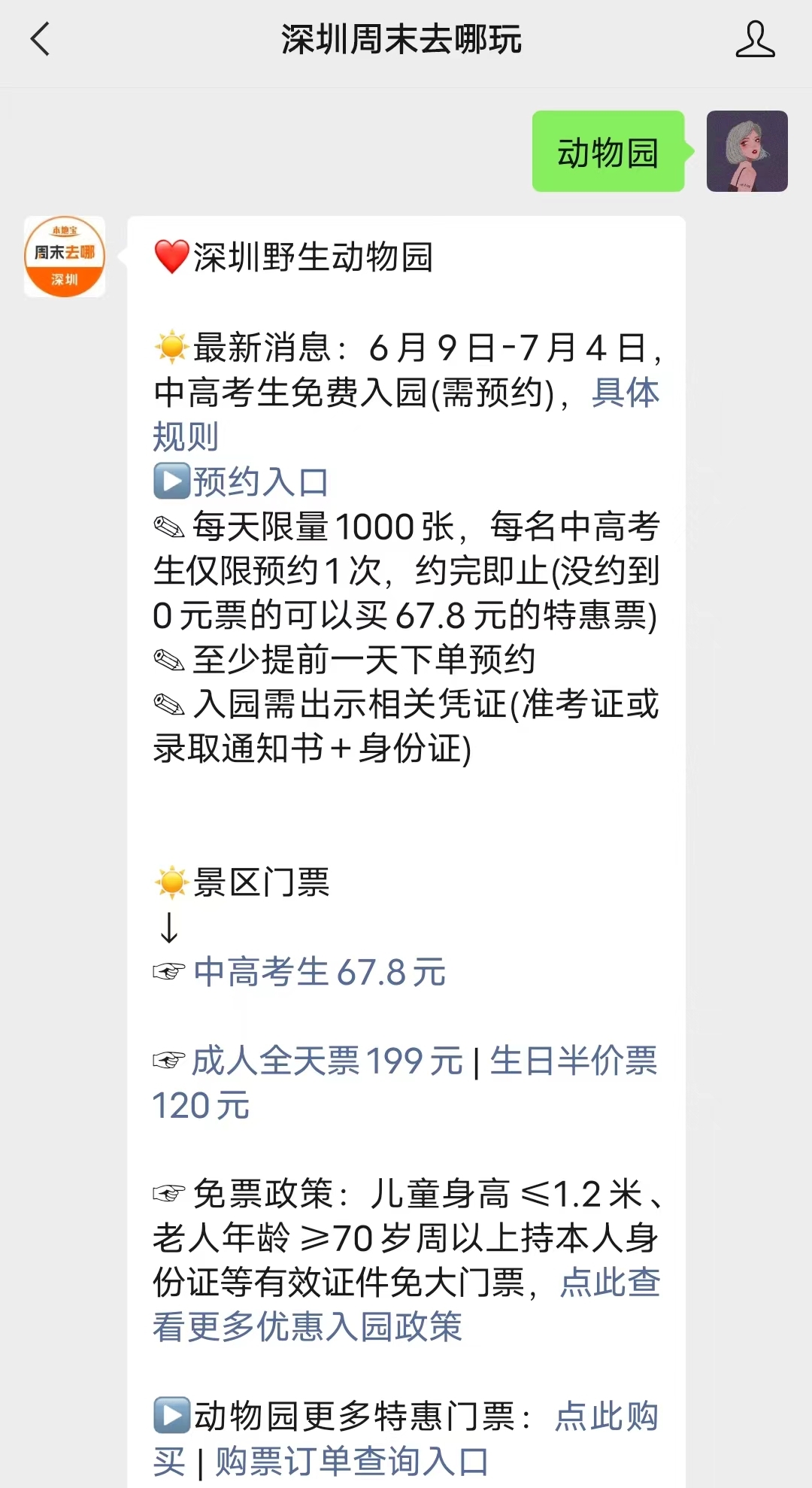Tap my own user avatar
The width and height of the screenshot is (812, 1488).
click(747, 151)
